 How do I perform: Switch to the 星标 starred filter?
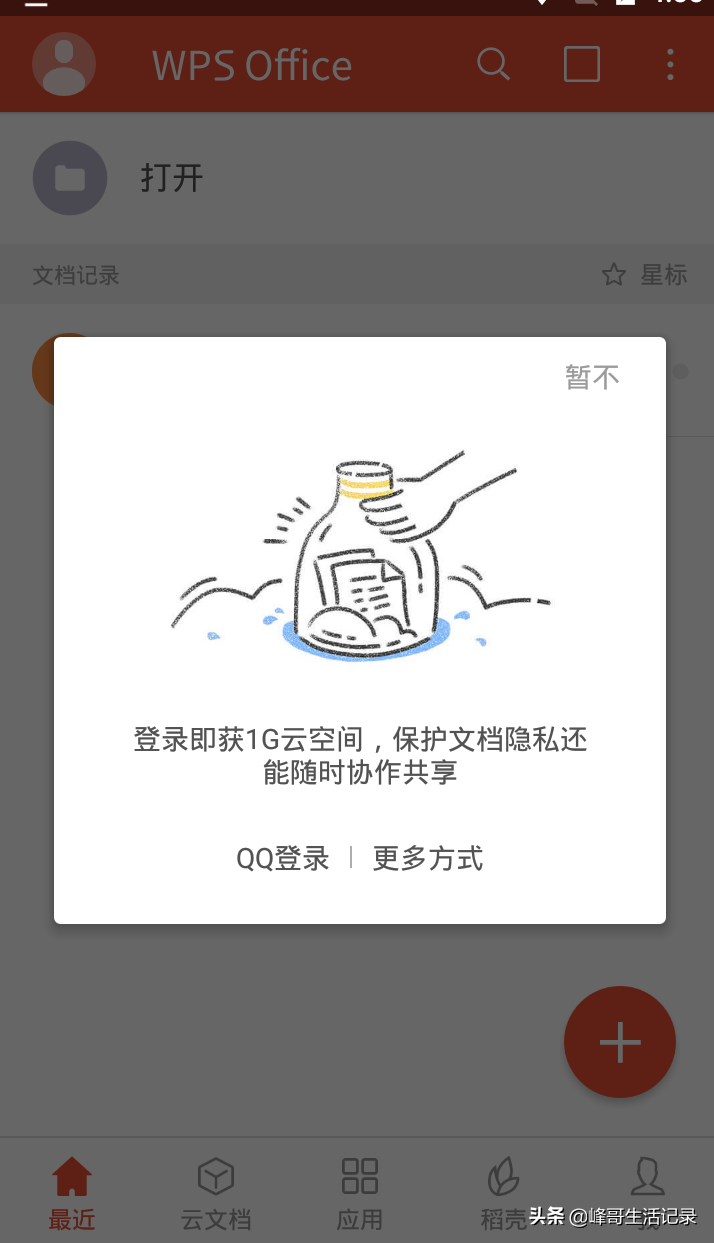645,275
